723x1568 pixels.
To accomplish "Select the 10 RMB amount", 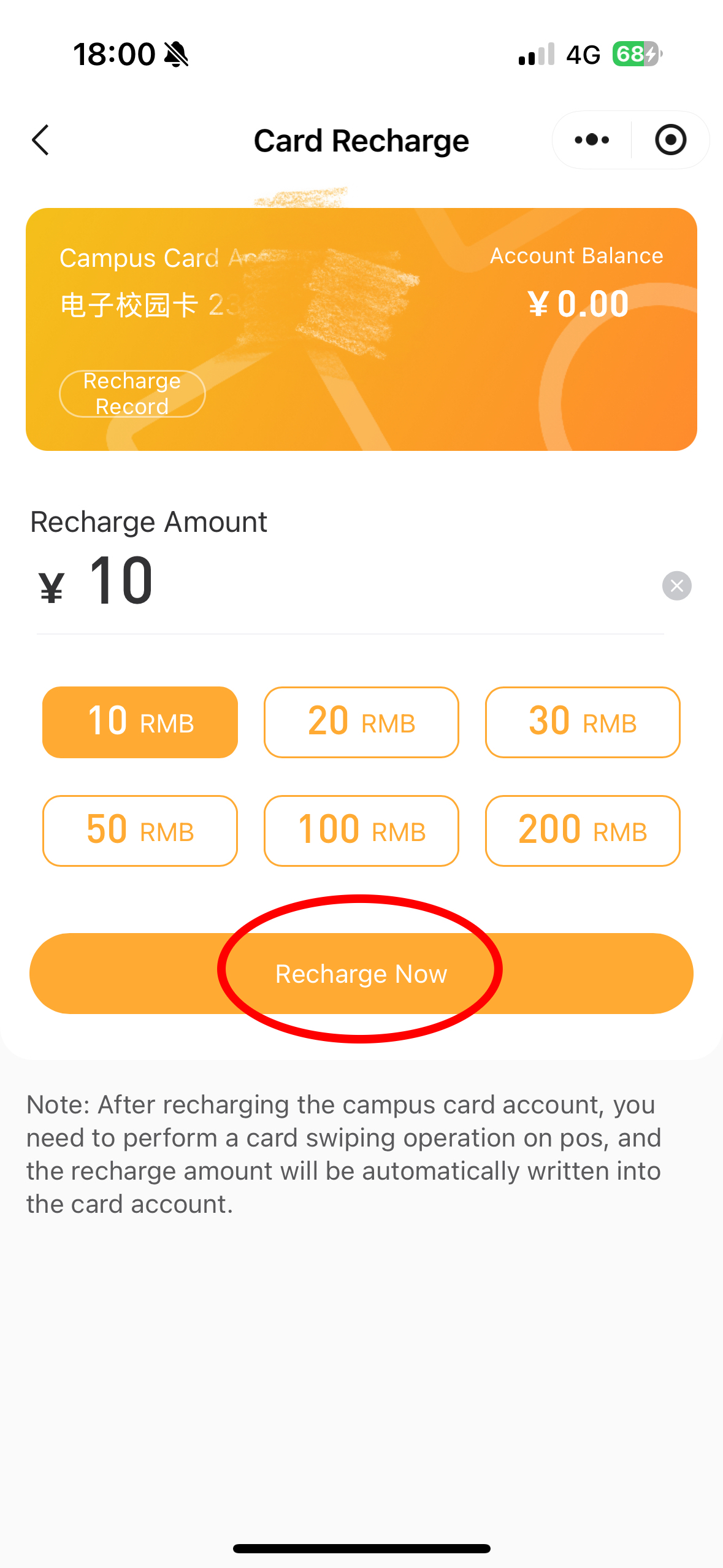I will point(140,722).
